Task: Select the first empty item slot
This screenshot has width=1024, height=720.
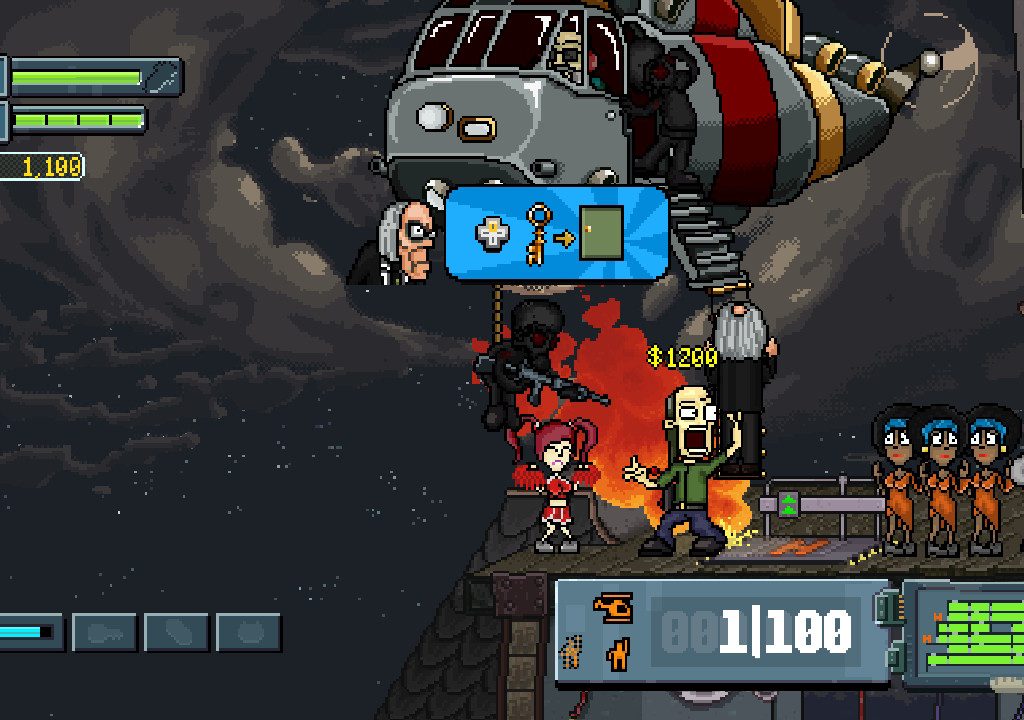Action: pos(104,632)
